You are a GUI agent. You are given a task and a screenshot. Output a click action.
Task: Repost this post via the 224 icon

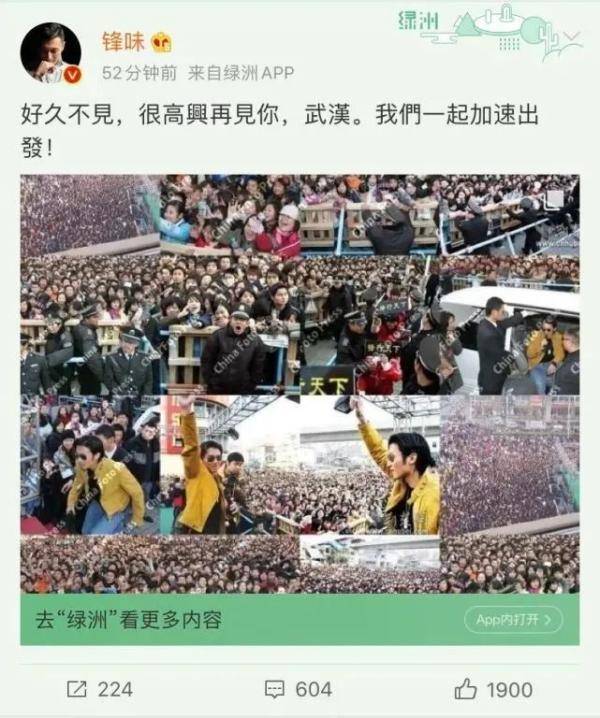99,689
